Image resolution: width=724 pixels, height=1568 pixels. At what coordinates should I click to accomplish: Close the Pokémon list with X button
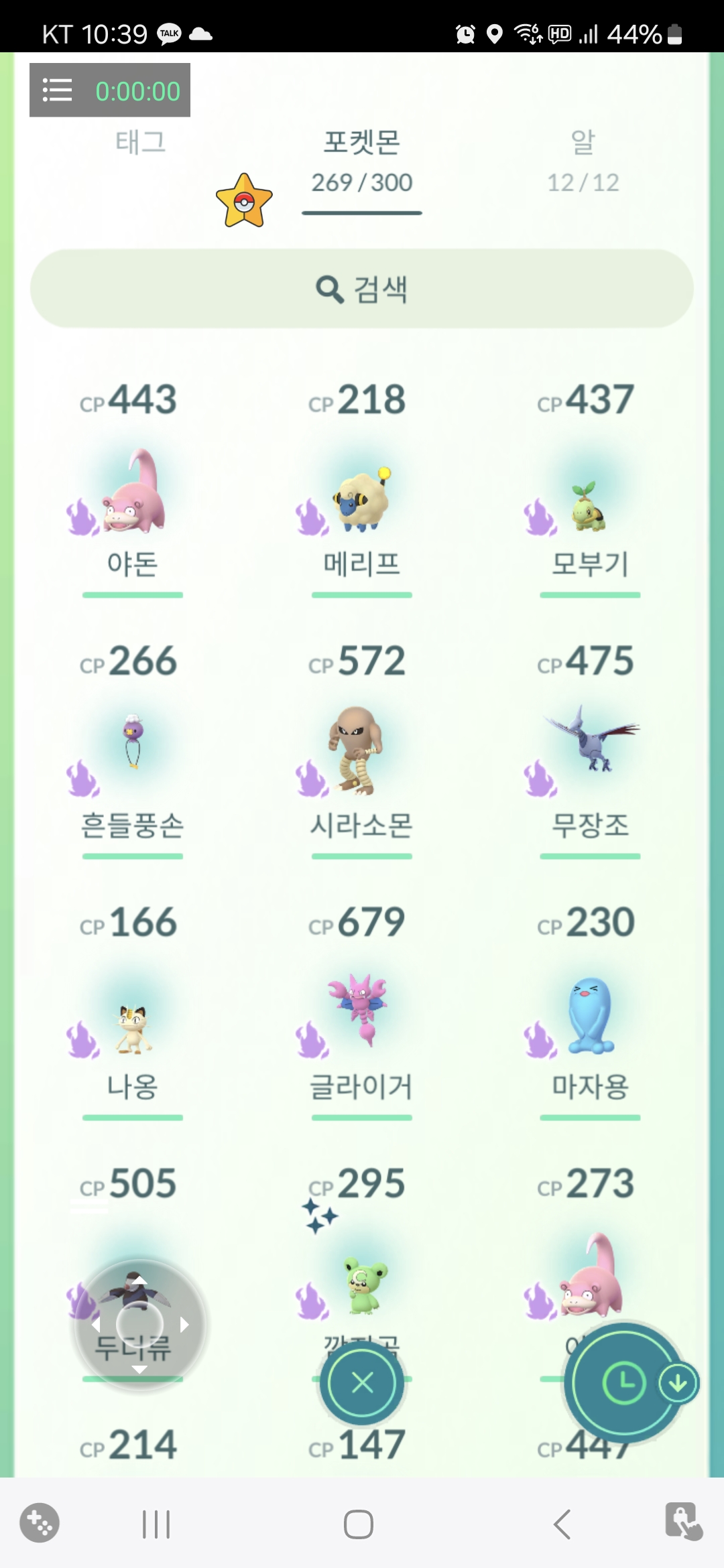(x=362, y=1382)
